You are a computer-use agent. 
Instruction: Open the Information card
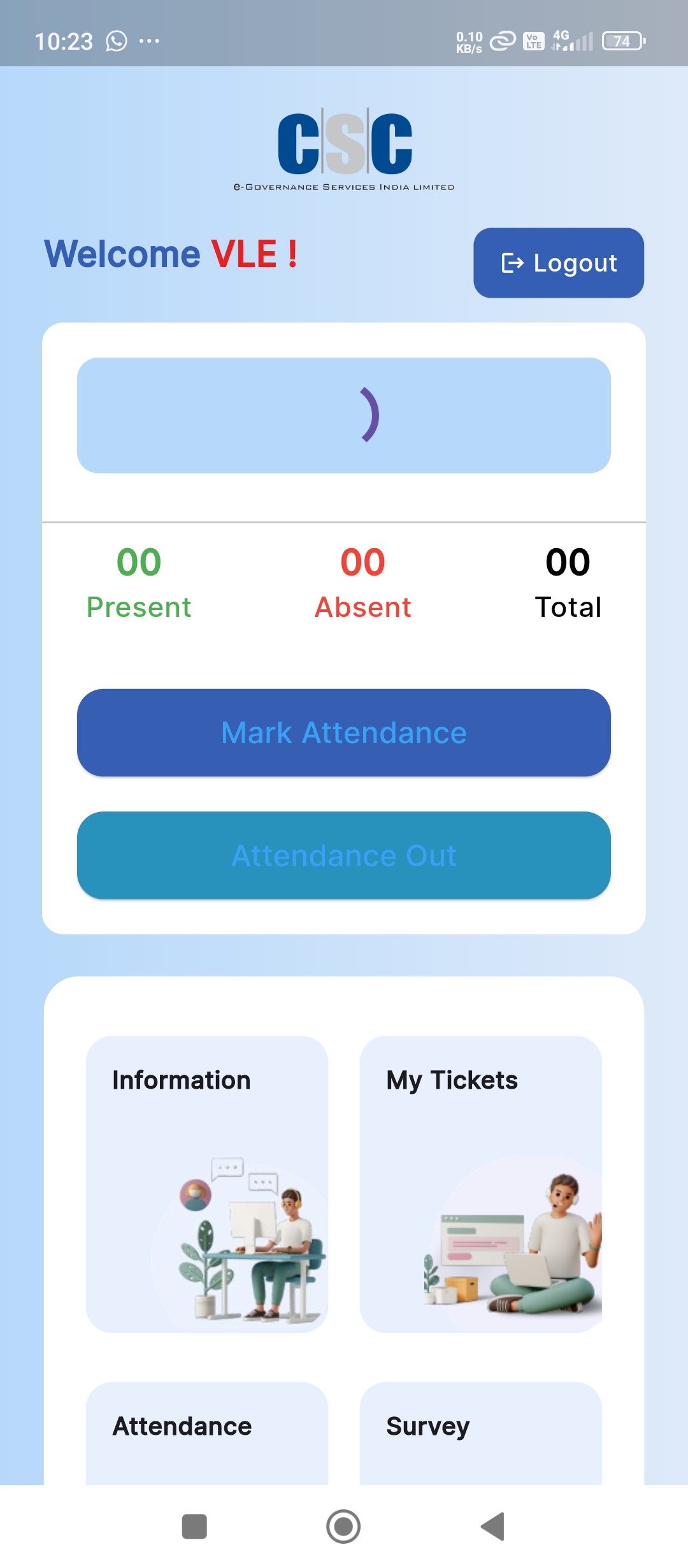207,1184
